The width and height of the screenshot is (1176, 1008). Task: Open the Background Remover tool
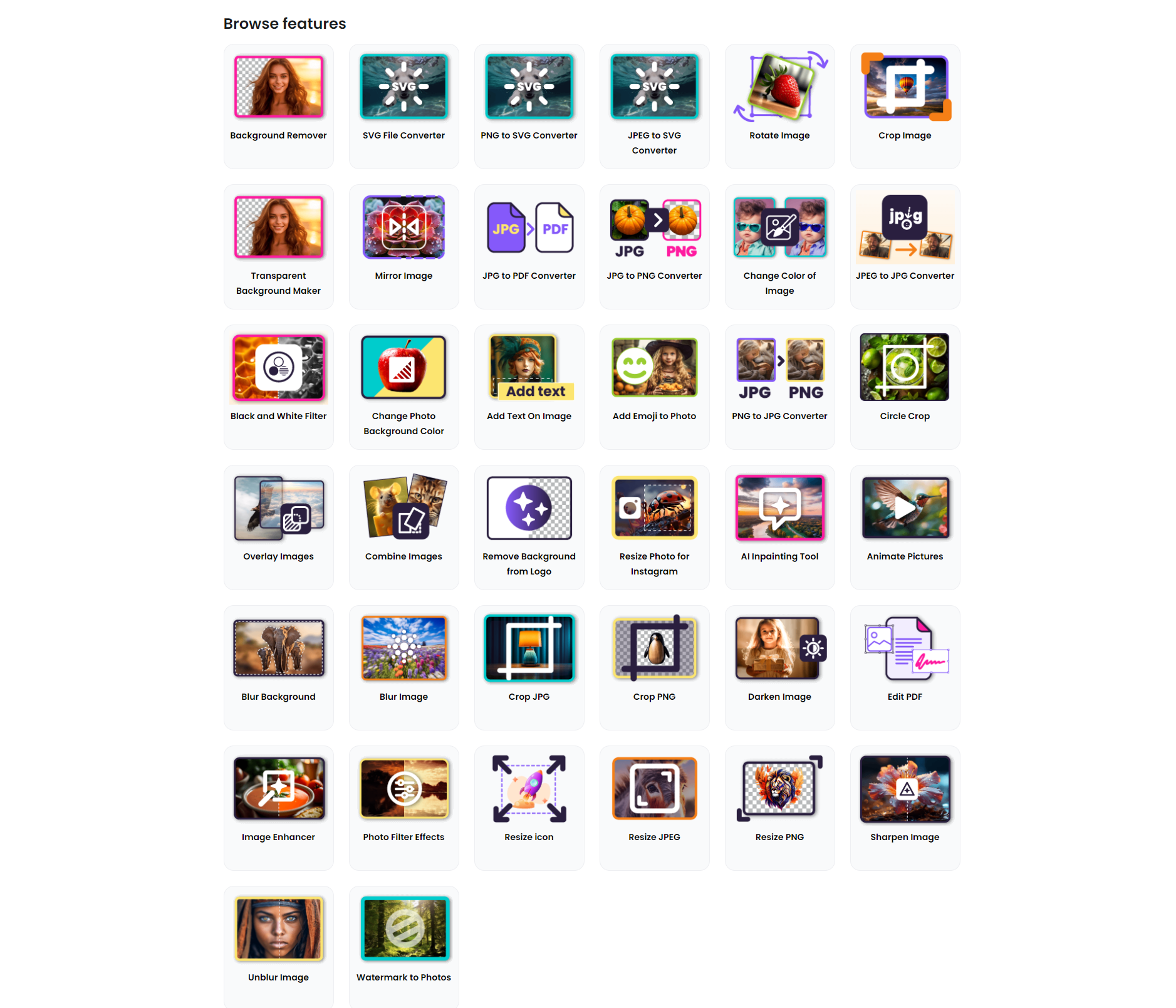tap(278, 105)
